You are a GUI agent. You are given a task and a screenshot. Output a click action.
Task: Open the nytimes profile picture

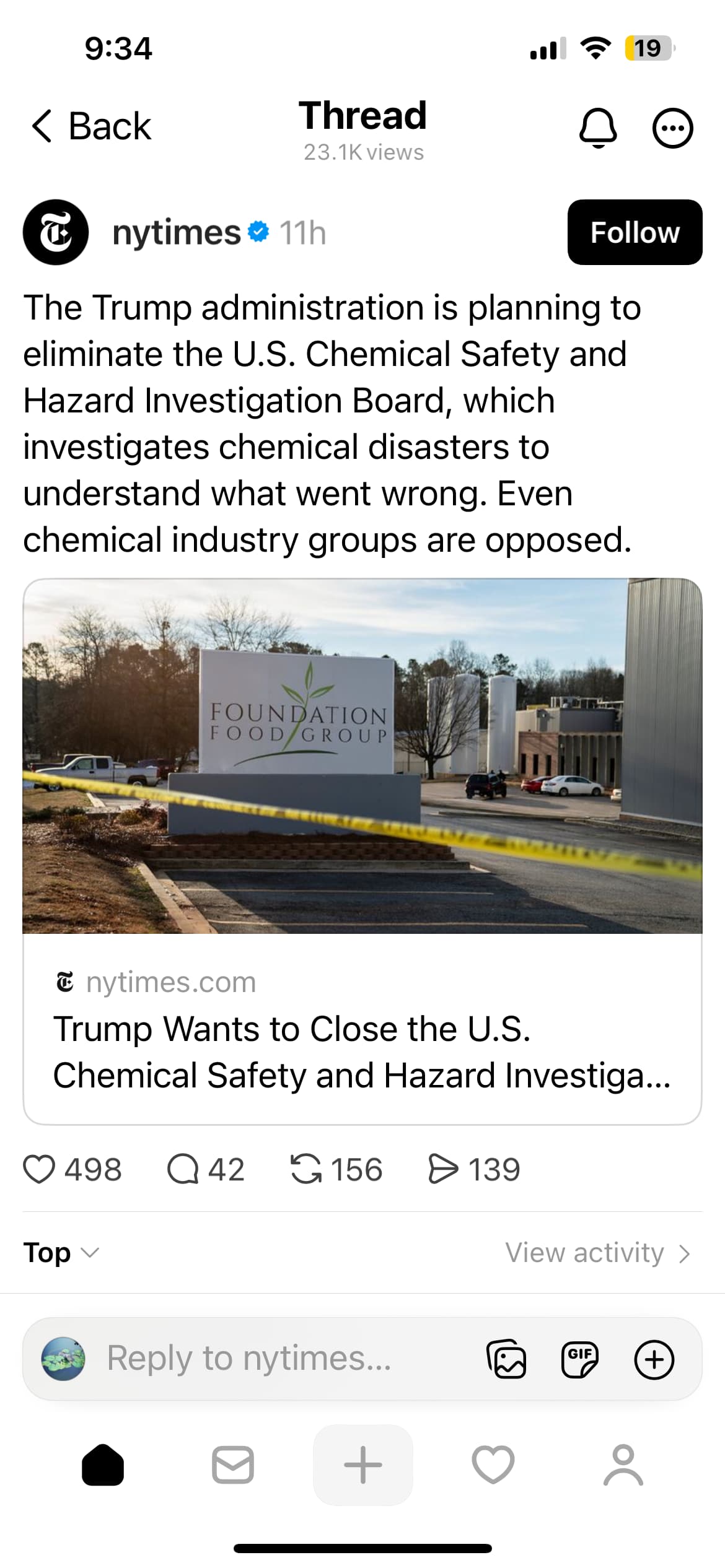pos(56,232)
